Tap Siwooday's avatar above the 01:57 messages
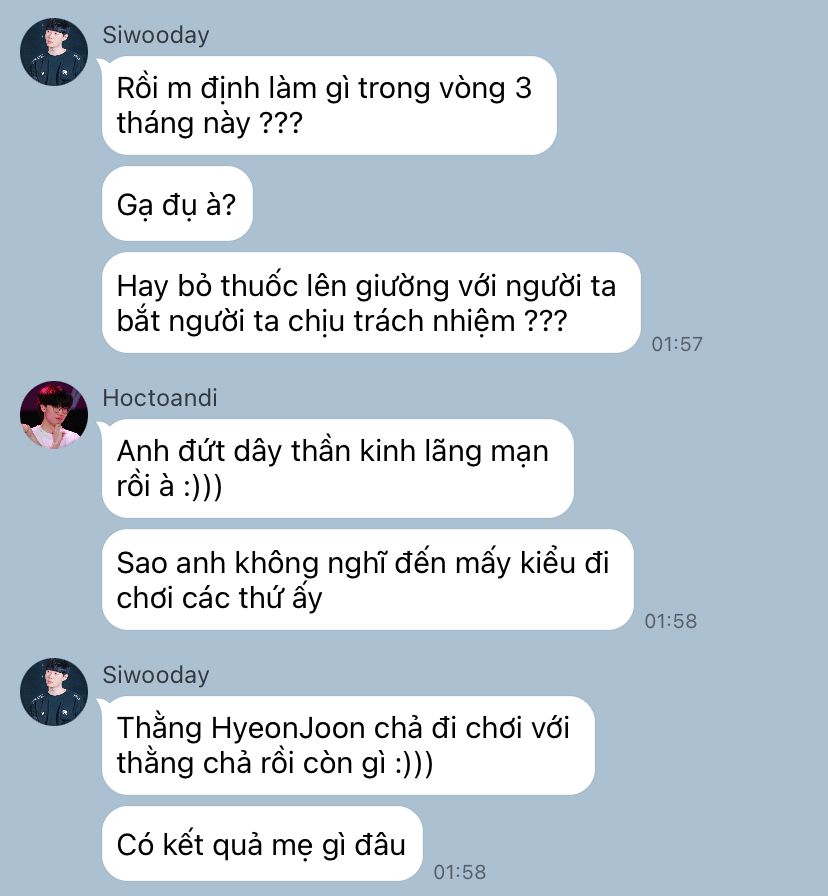 tap(54, 52)
